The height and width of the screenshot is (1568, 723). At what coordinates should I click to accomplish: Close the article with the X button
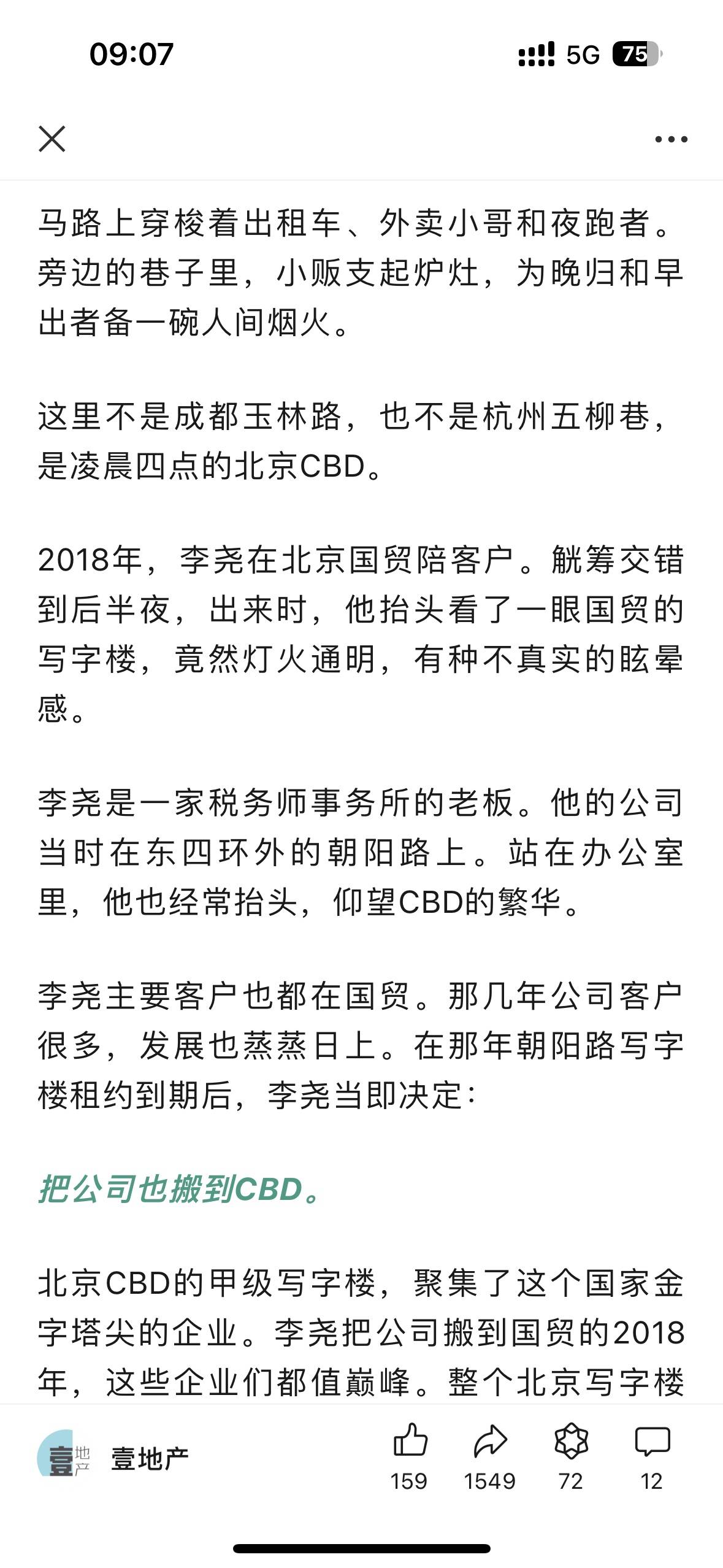pos(52,139)
